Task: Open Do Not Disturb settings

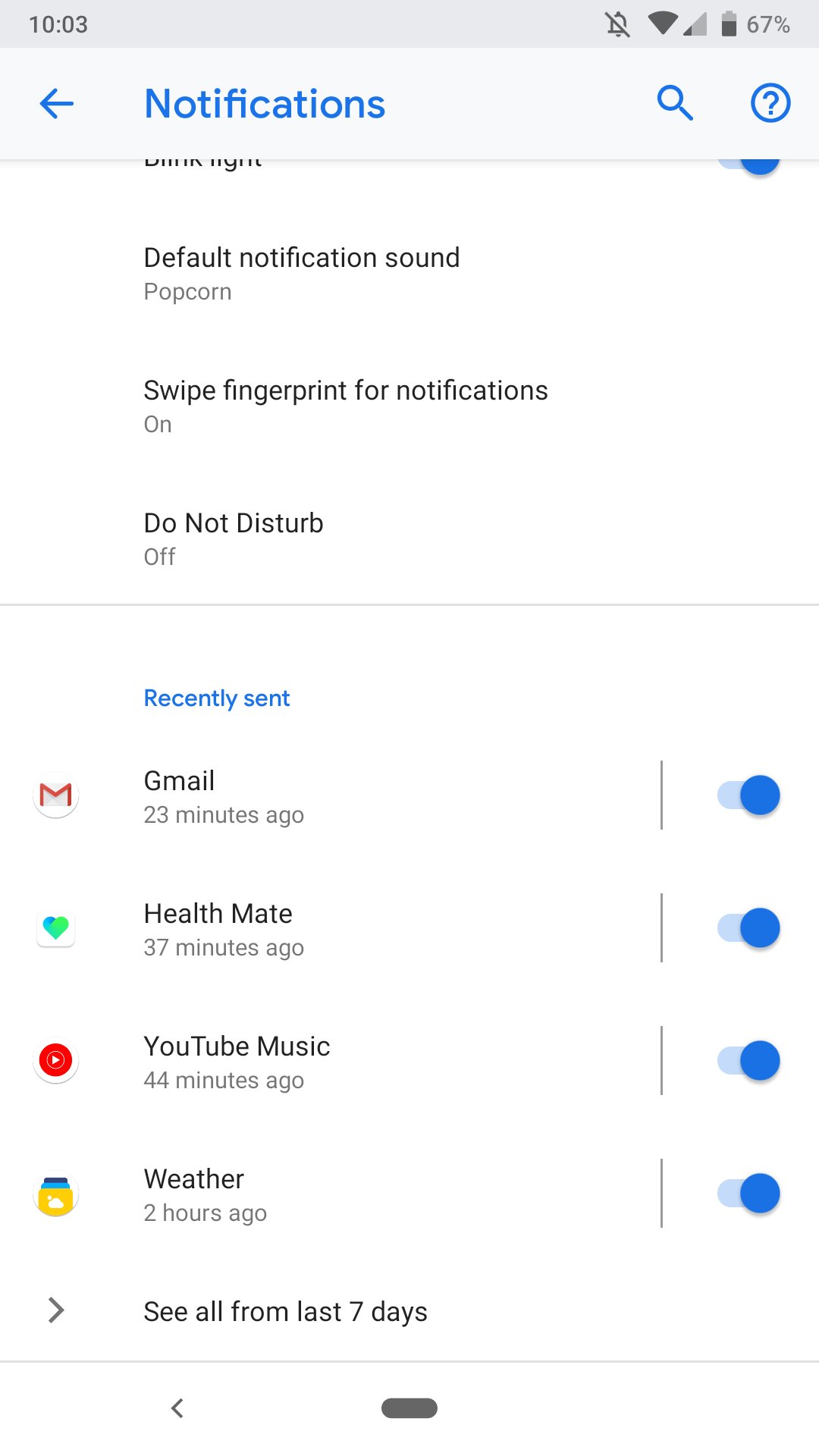Action: [409, 539]
